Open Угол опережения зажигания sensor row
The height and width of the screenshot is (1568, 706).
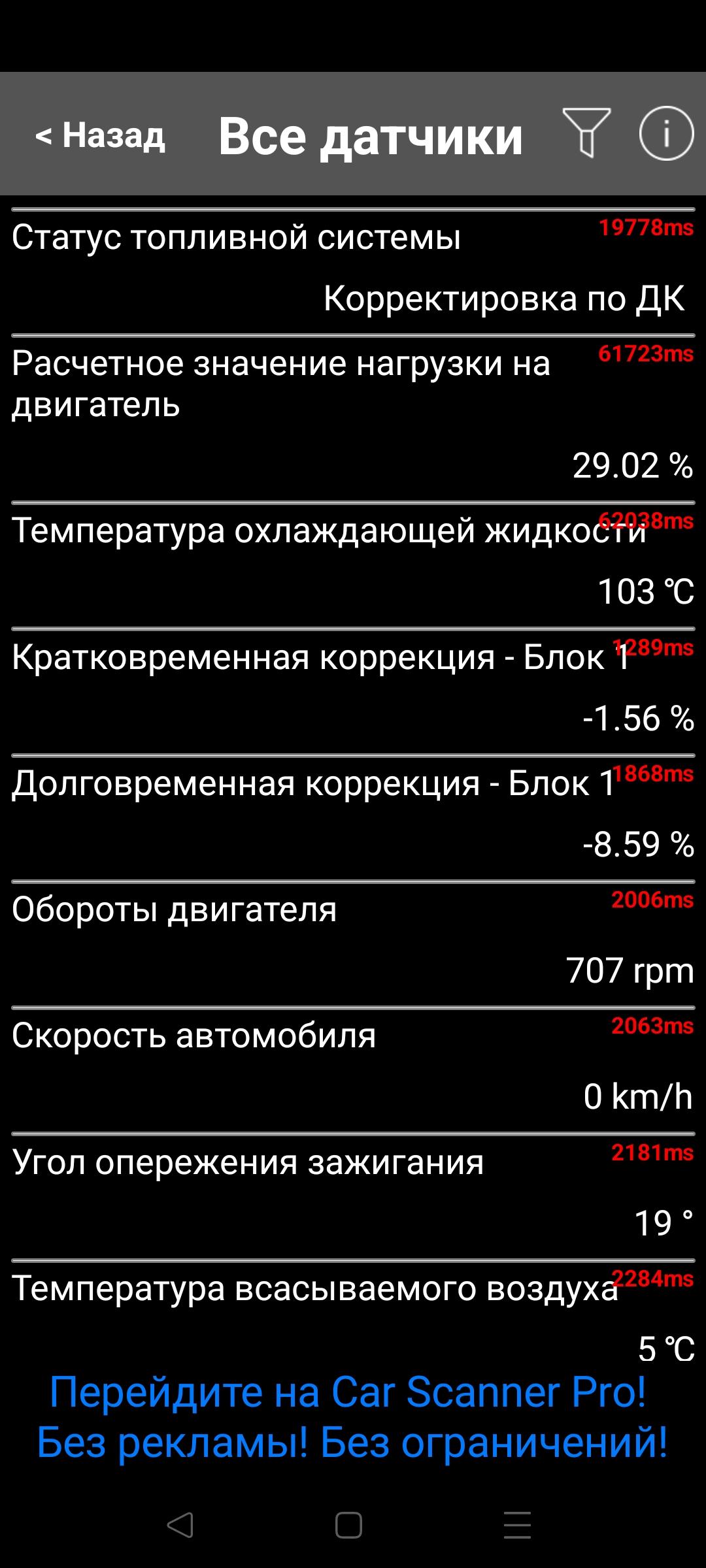pyautogui.click(x=353, y=1196)
